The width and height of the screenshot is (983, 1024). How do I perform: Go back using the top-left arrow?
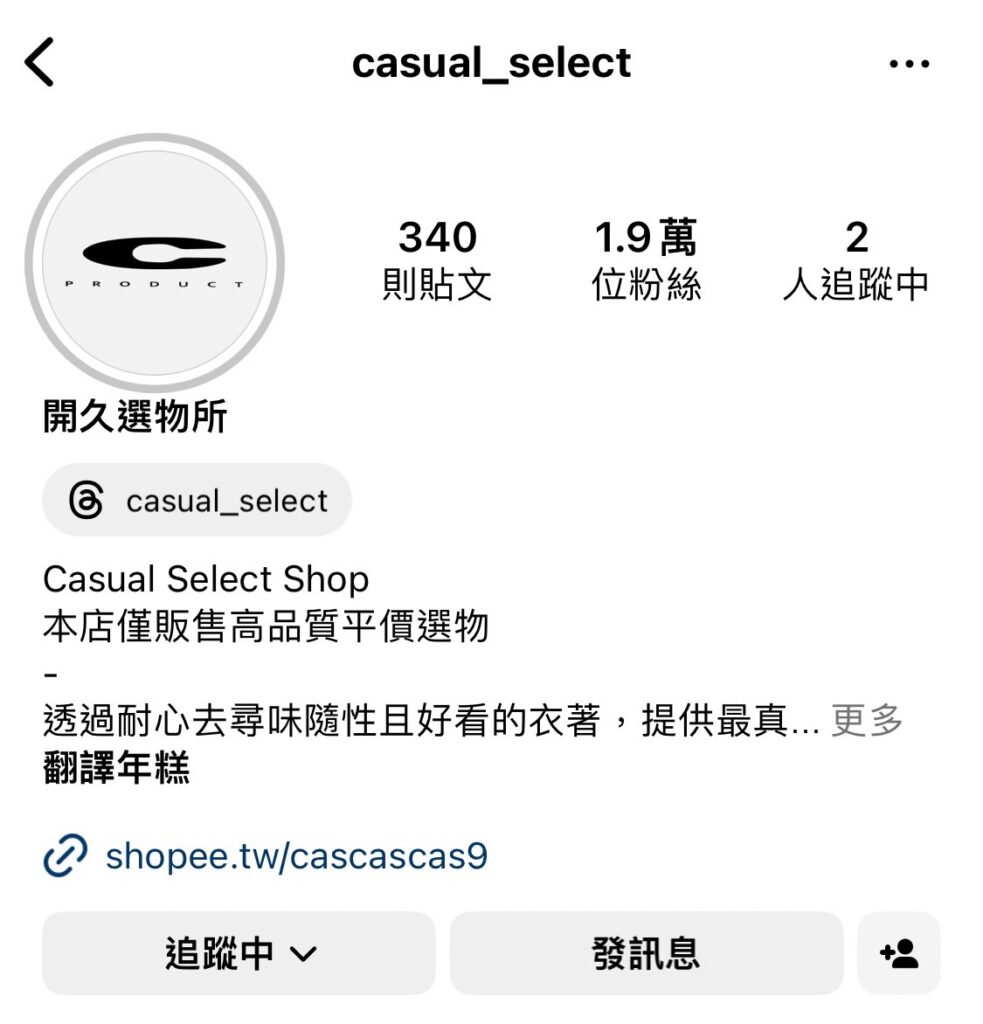pyautogui.click(x=40, y=63)
